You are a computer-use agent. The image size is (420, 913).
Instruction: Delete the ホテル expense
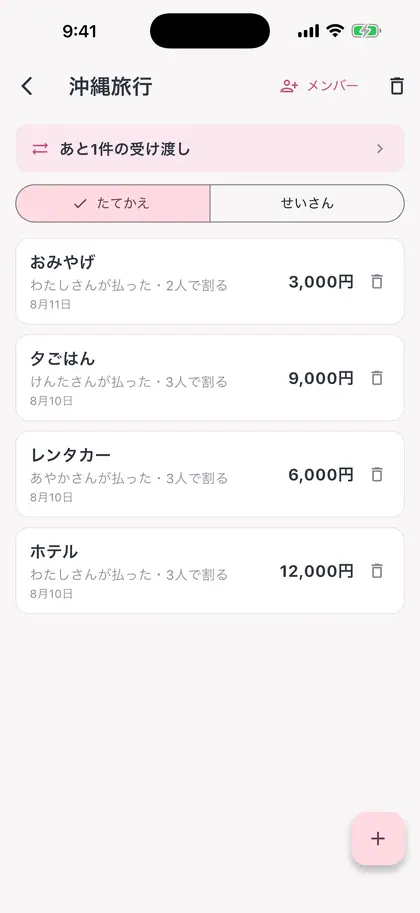click(x=377, y=571)
